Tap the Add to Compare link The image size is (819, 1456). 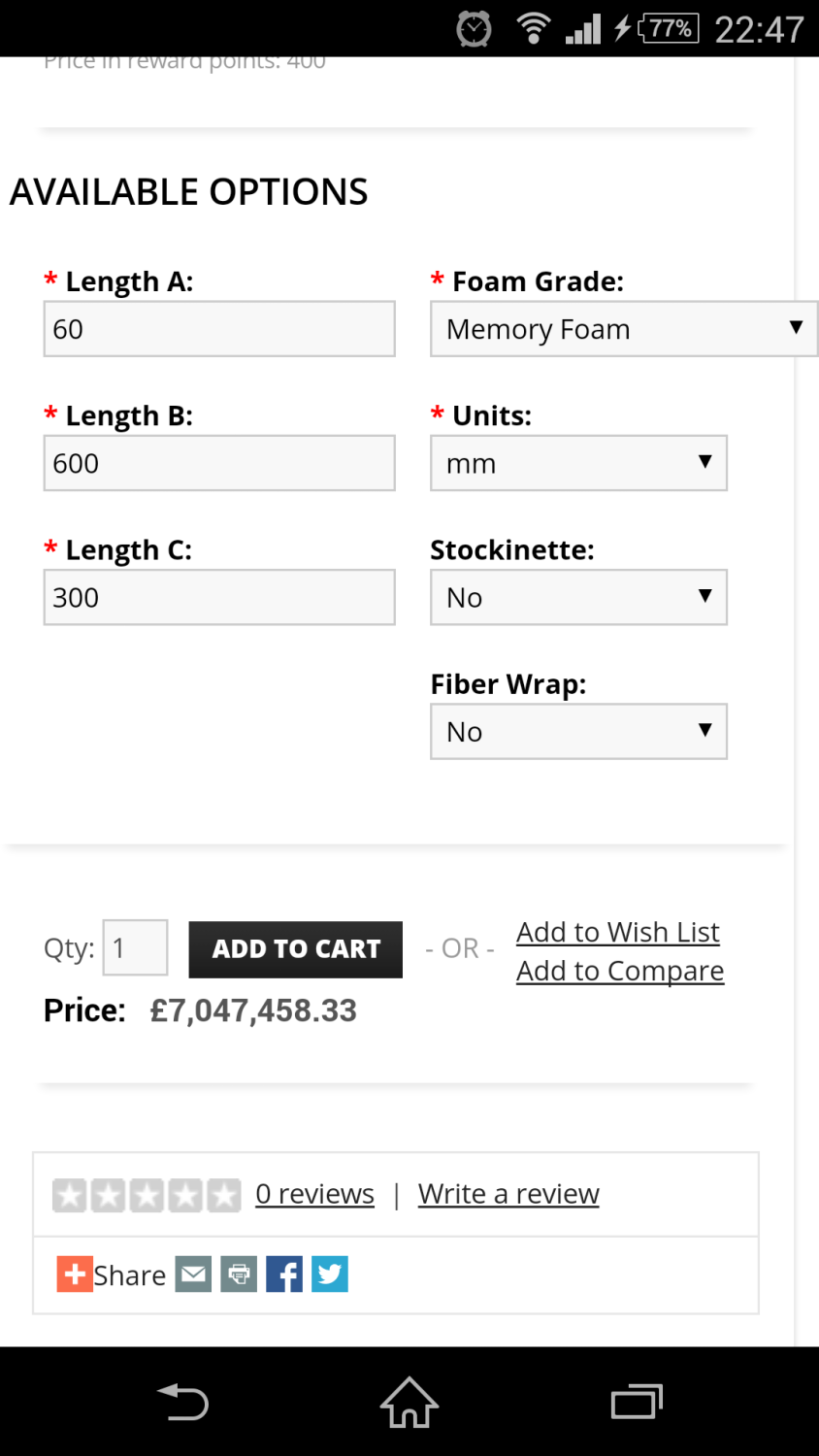620,971
